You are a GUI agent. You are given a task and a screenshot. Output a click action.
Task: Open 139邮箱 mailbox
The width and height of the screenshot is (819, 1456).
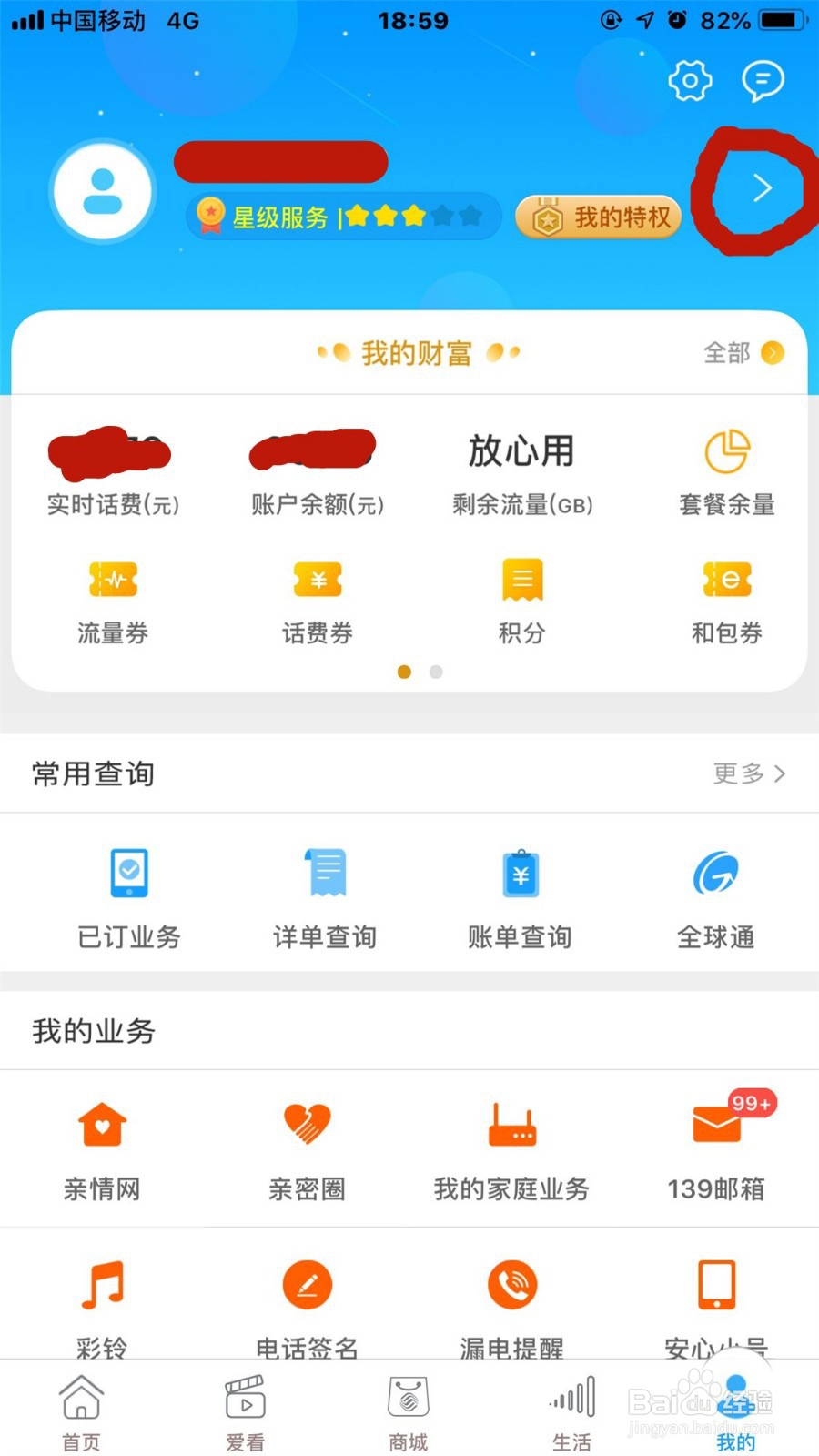coord(716,1150)
